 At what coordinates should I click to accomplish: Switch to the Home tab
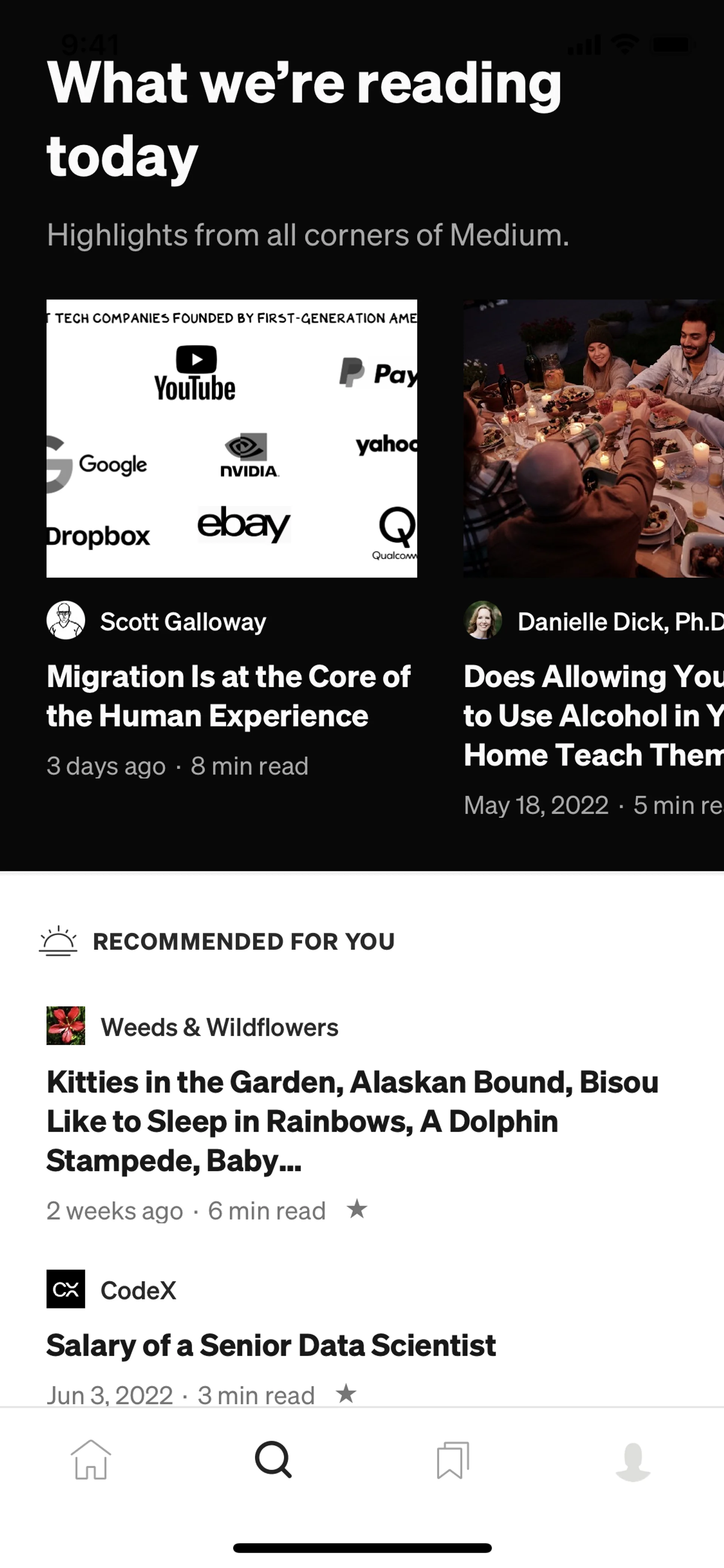click(x=90, y=1460)
